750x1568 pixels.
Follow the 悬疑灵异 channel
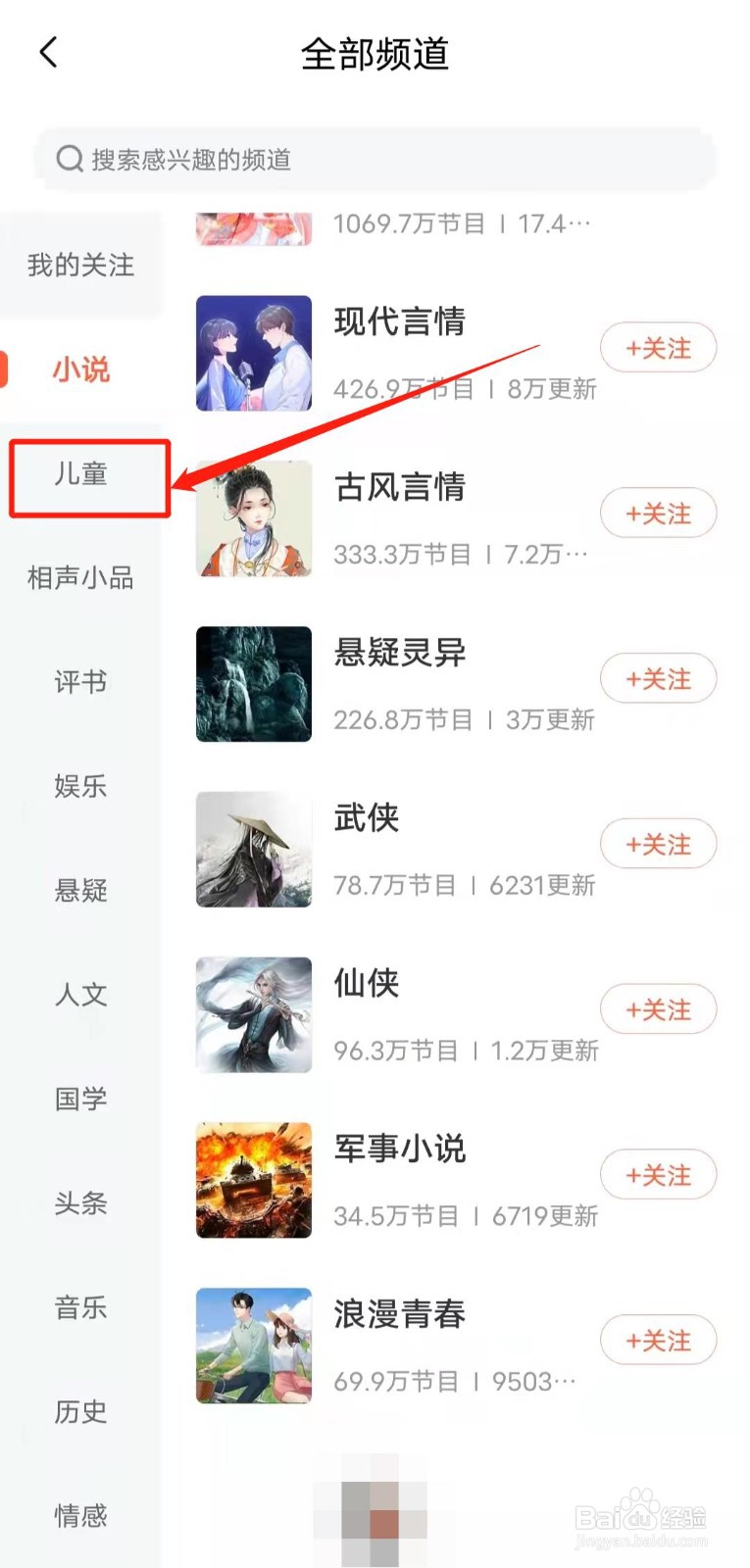click(658, 679)
